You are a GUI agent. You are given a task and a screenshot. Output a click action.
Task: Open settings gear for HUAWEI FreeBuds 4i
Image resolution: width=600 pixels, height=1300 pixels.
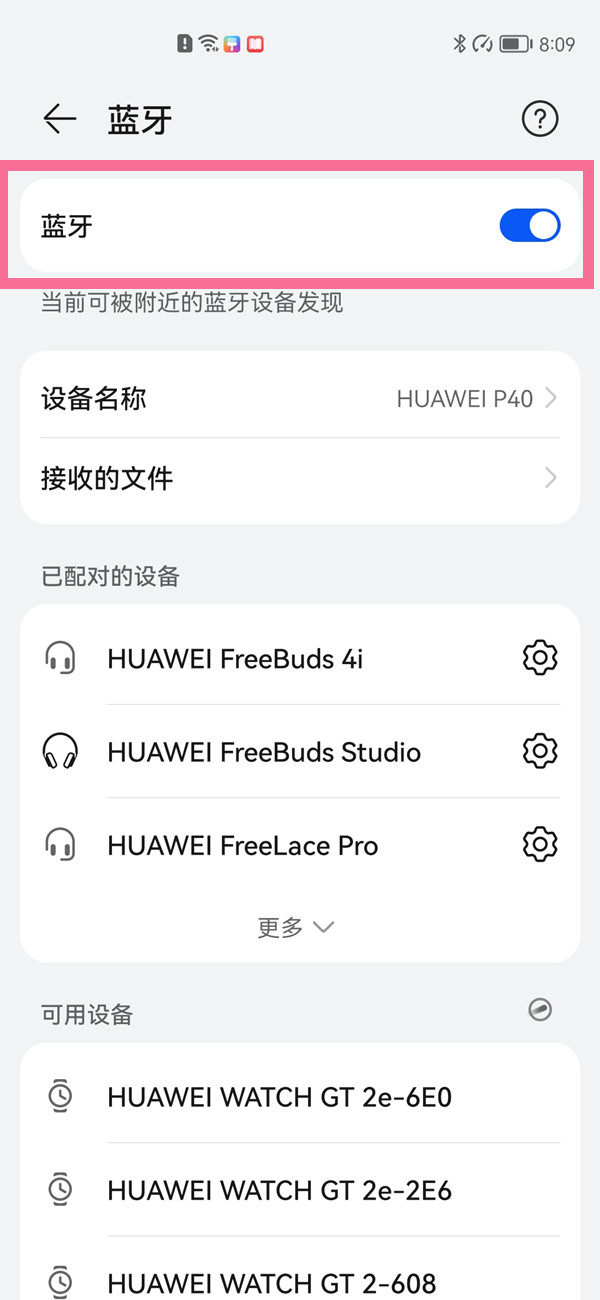[540, 658]
